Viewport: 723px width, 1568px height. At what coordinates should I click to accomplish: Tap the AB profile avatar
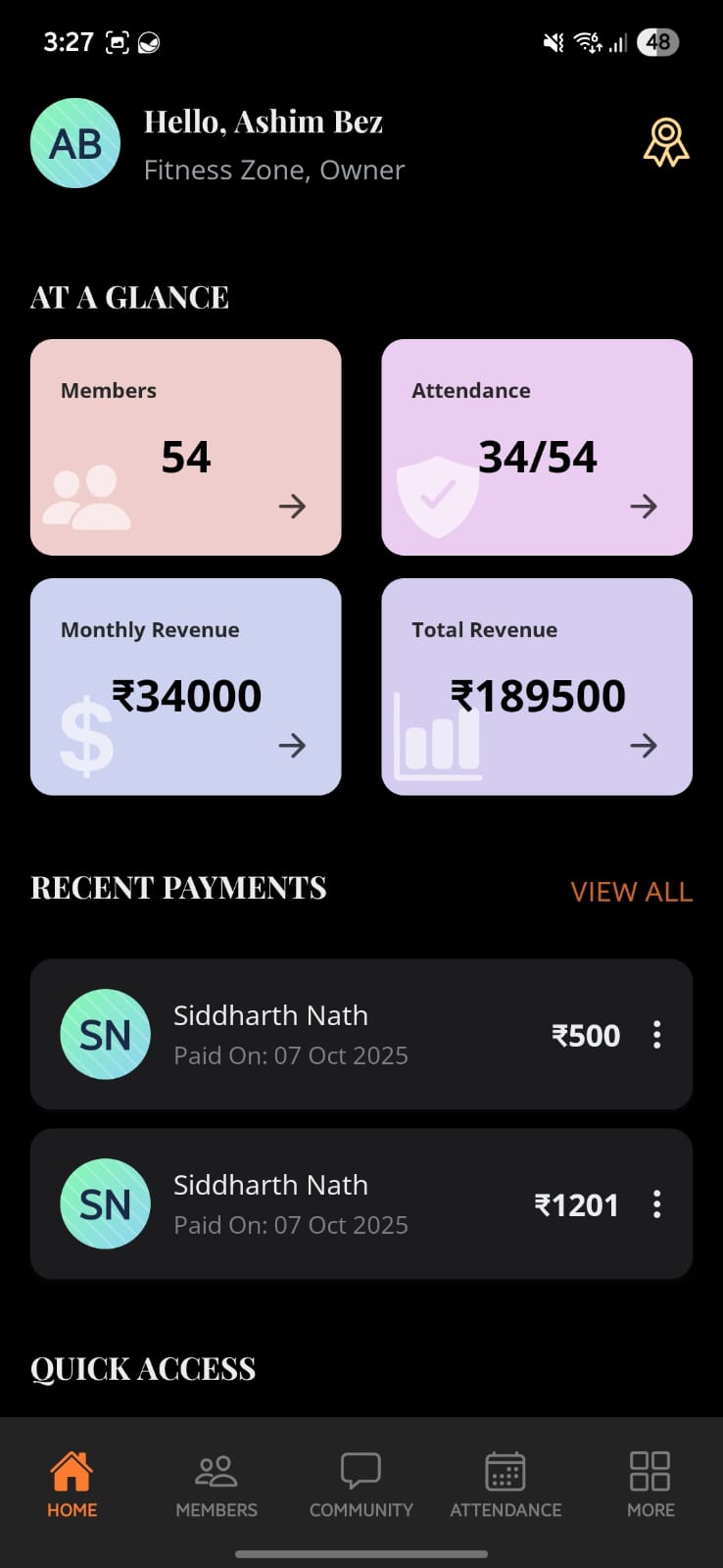pos(75,143)
